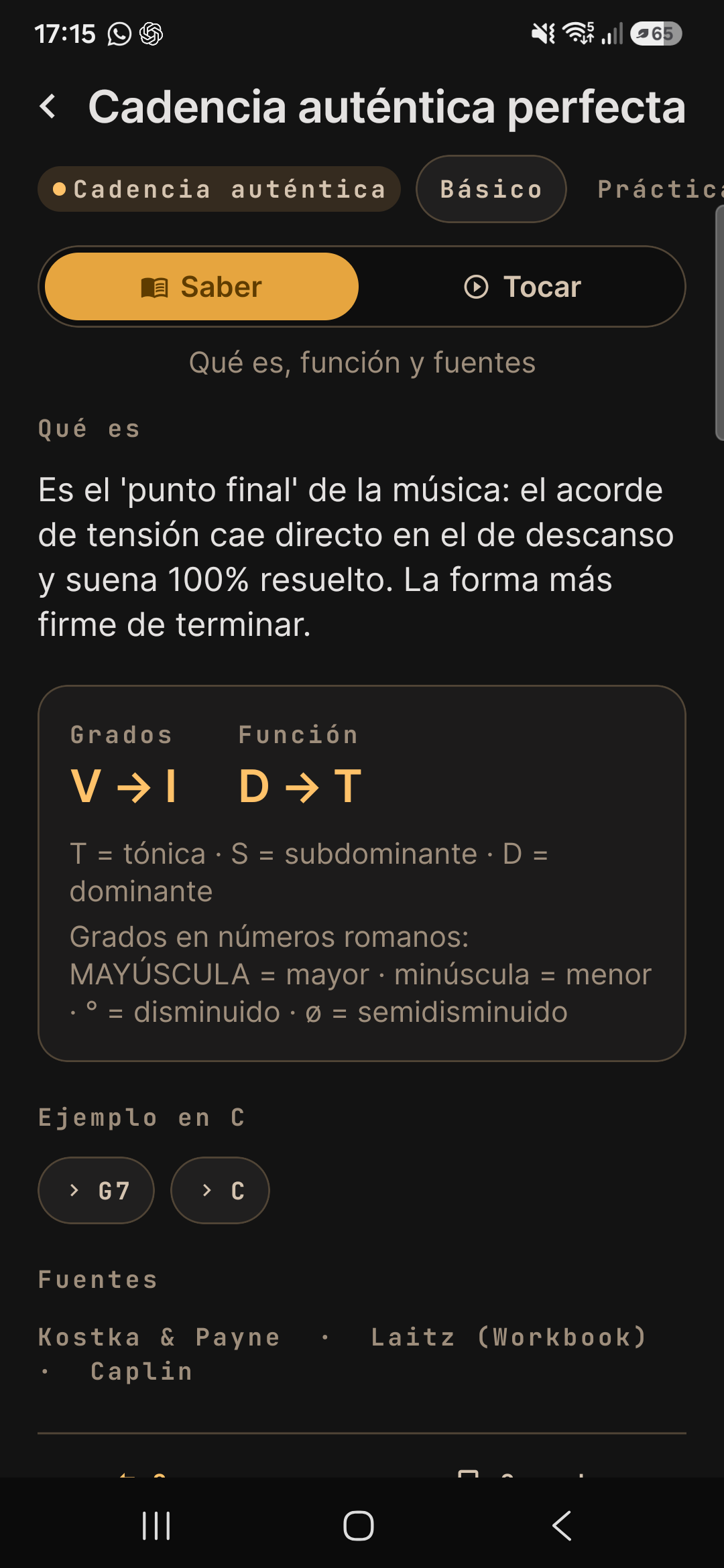724x1568 pixels.
Task: Open the Cadencia auténtica chip
Action: [219, 189]
